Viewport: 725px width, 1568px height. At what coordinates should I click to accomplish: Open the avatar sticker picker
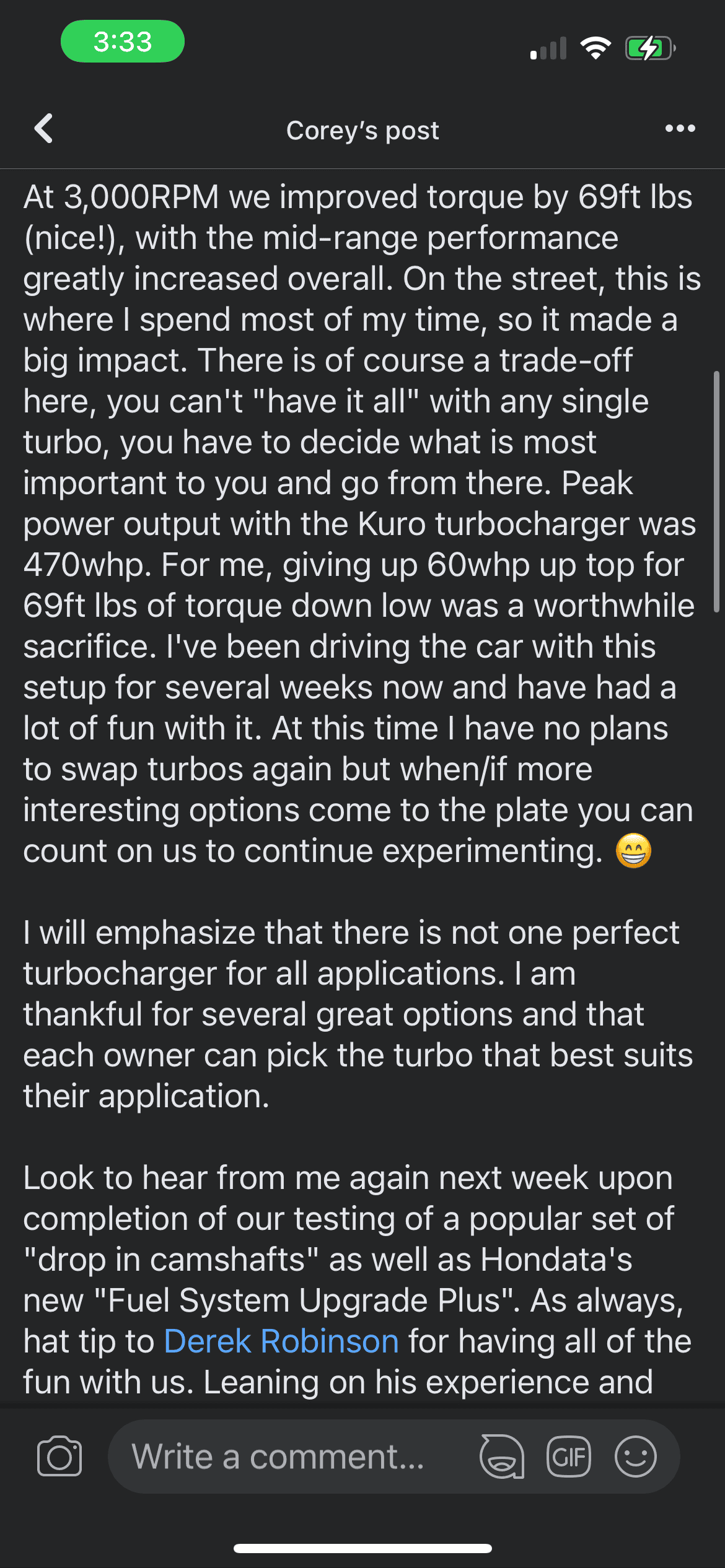tap(501, 1457)
